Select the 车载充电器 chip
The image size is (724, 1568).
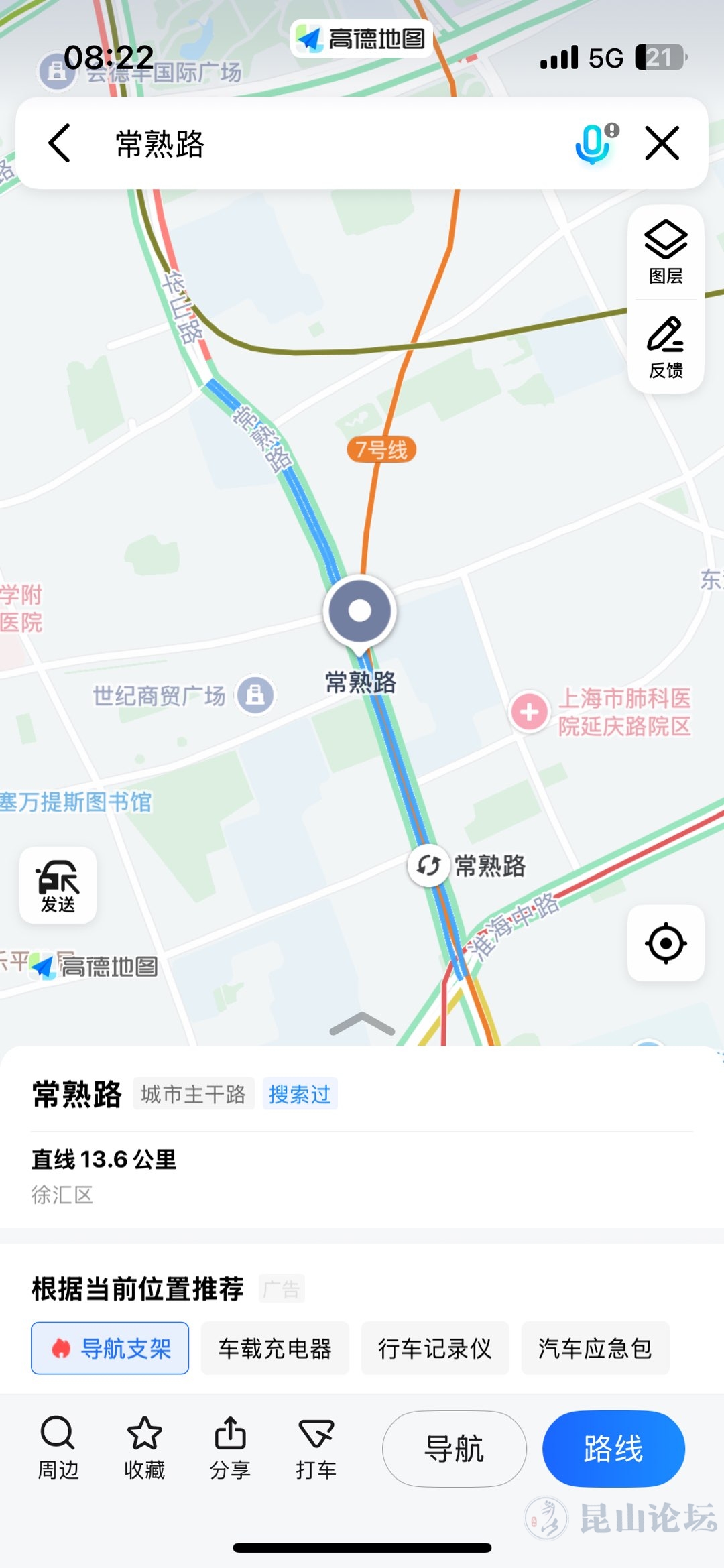pos(275,1348)
